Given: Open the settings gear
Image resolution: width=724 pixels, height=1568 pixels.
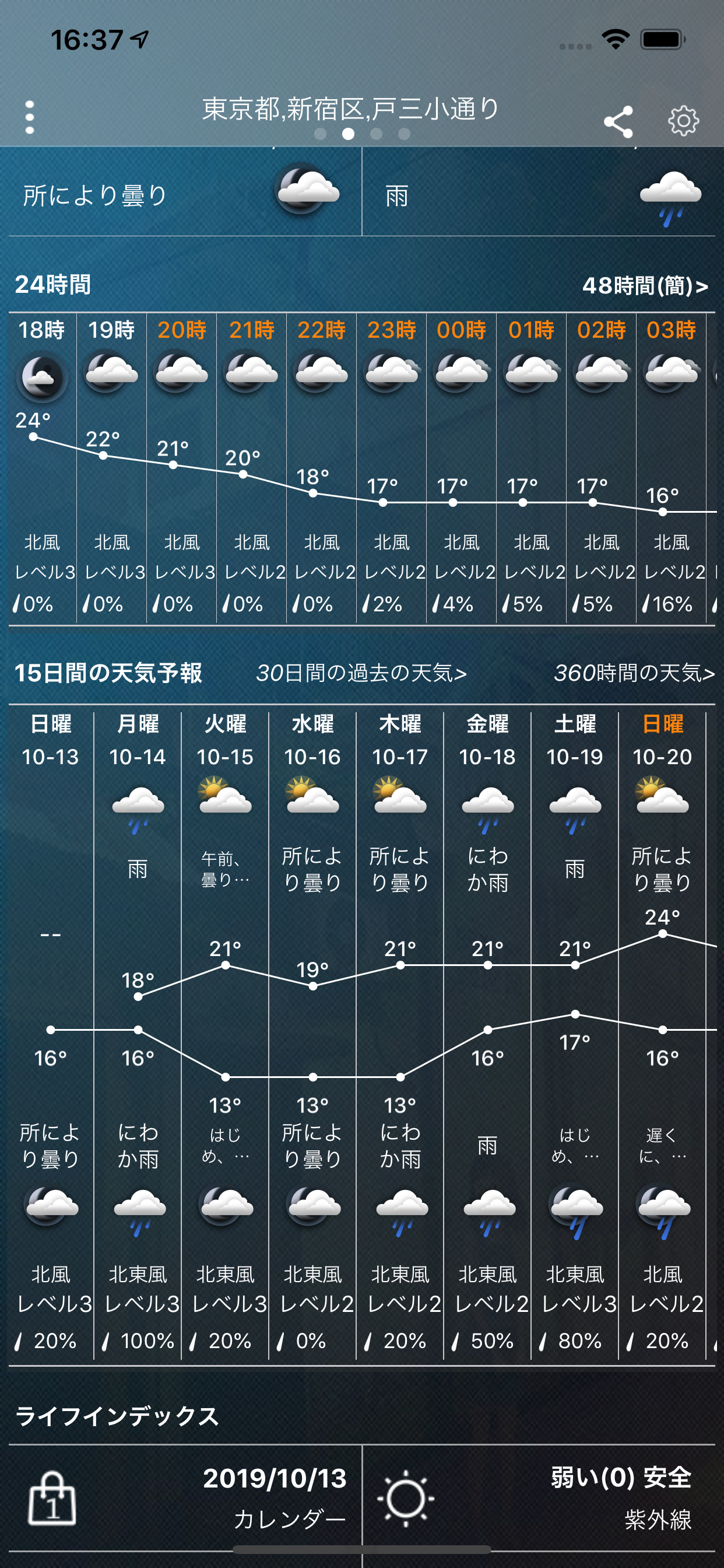Looking at the screenshot, I should (683, 121).
